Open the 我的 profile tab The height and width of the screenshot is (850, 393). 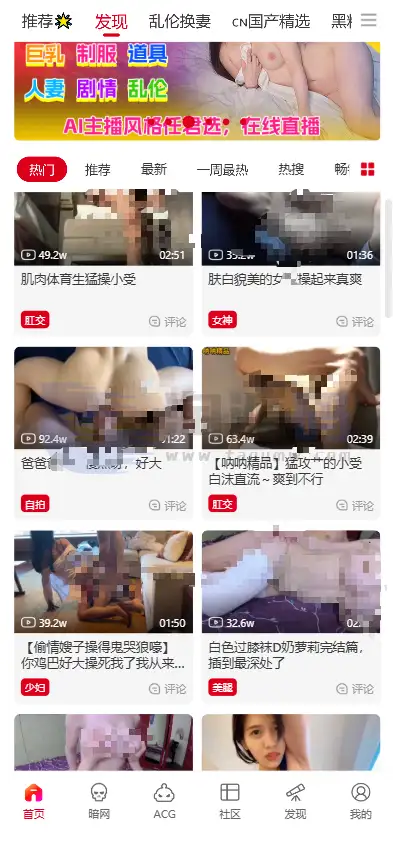(x=360, y=802)
